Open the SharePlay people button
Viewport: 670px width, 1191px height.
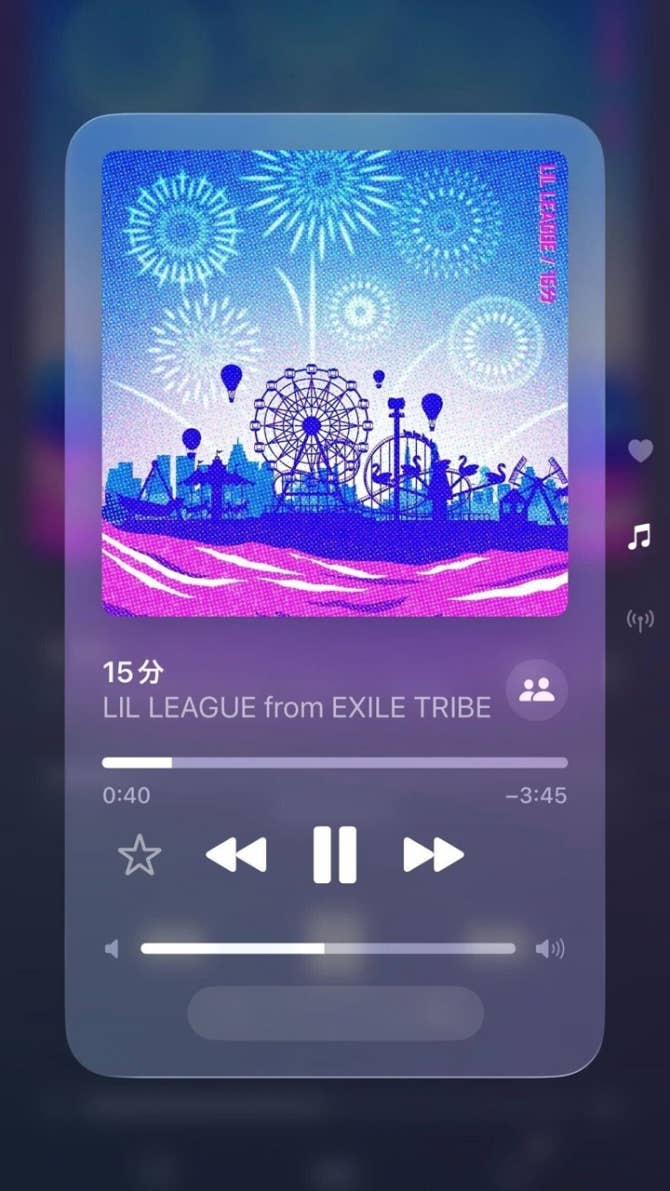pyautogui.click(x=537, y=690)
